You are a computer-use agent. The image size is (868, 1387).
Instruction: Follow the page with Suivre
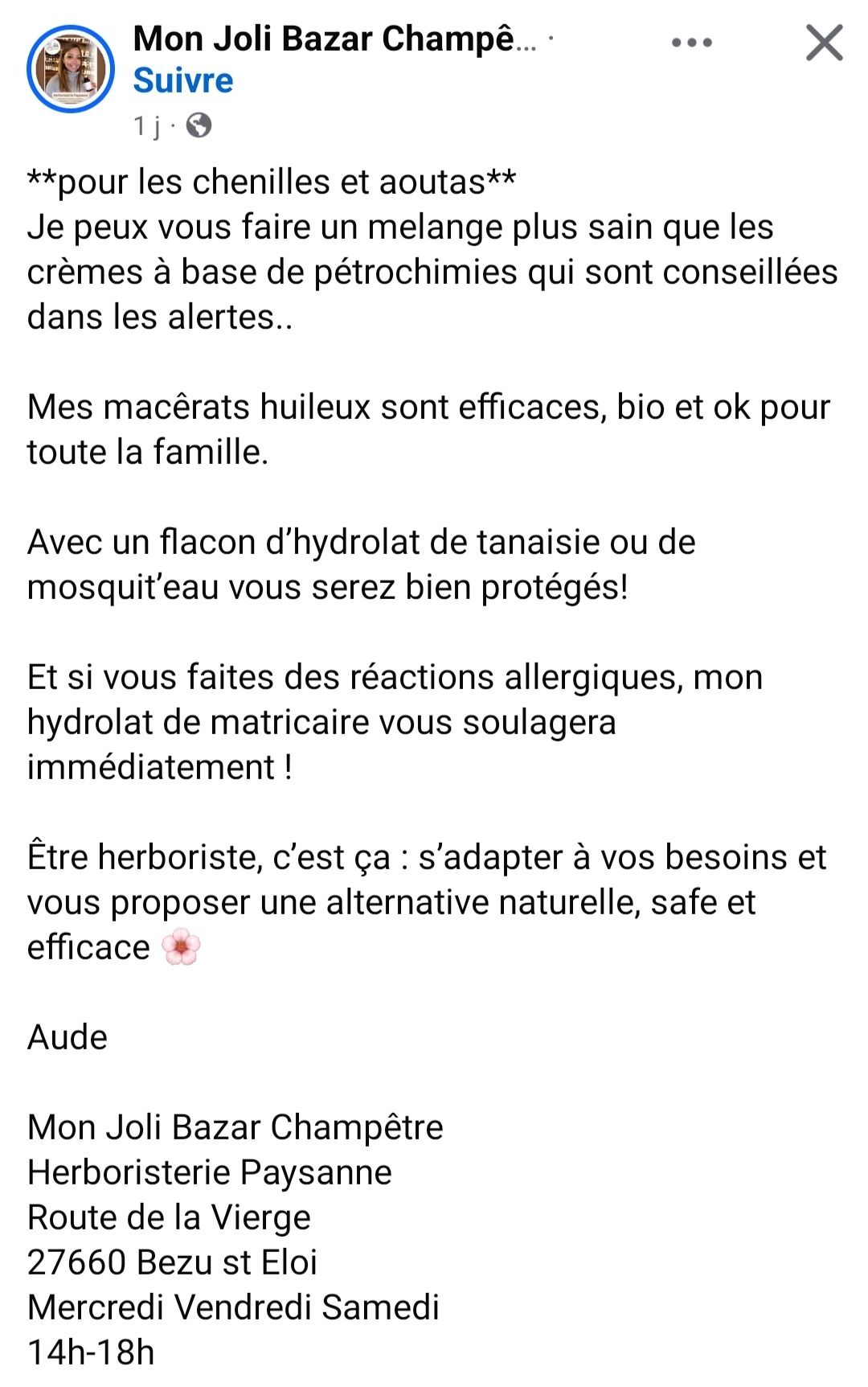(x=183, y=80)
